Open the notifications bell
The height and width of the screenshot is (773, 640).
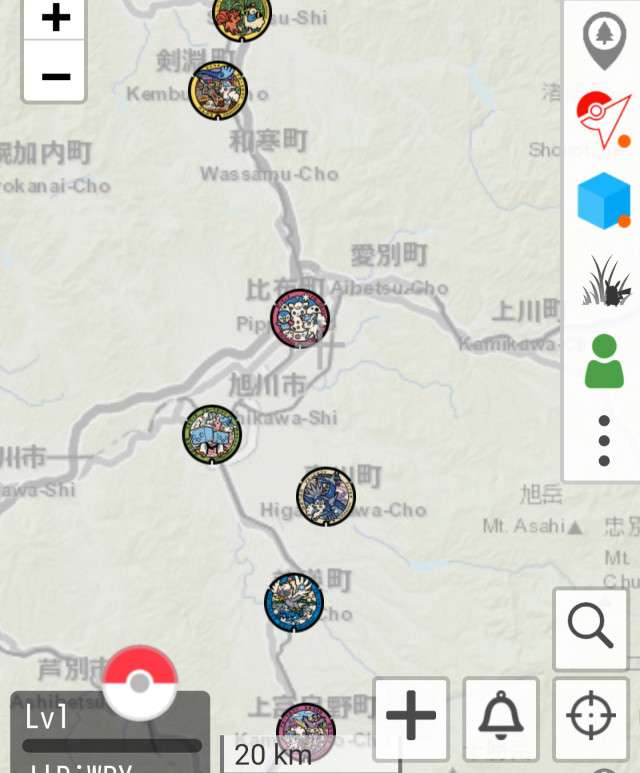click(x=501, y=716)
